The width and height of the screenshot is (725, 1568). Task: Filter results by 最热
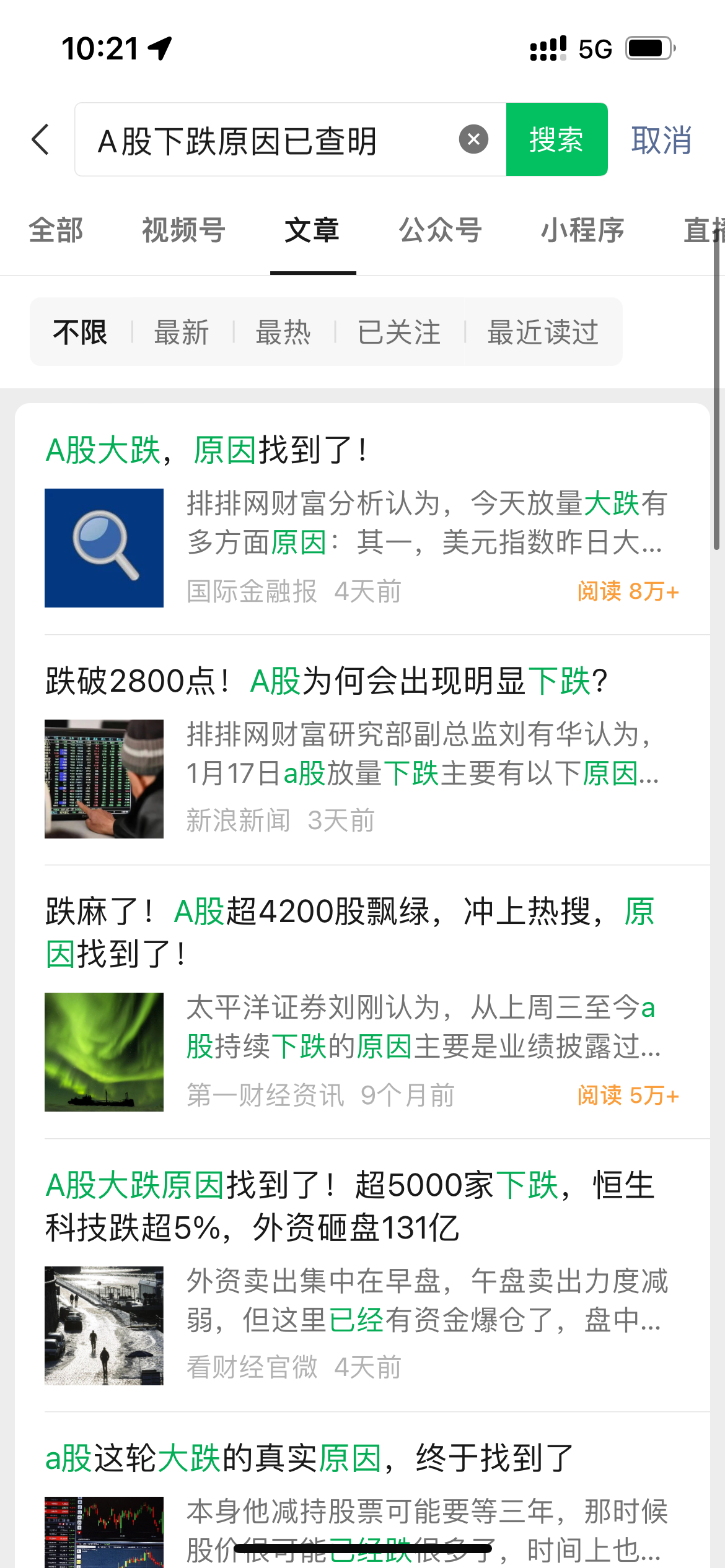coord(283,332)
